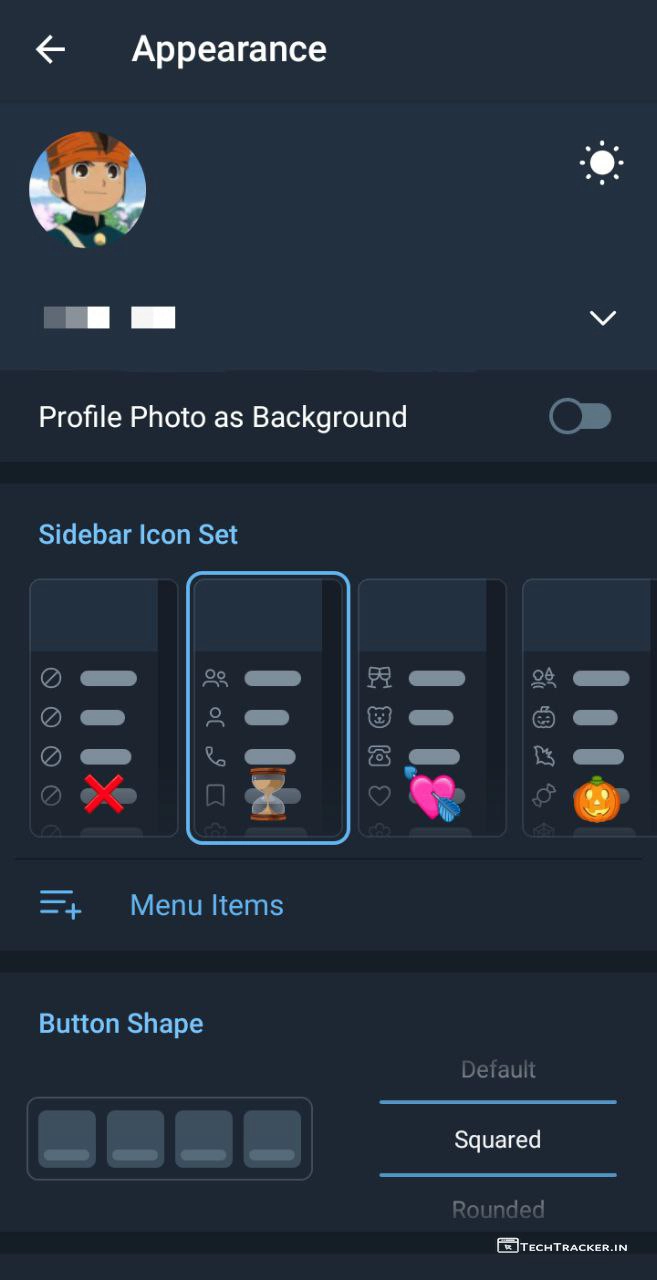Select the hourglass default icon set
657x1280 pixels.
pyautogui.click(x=267, y=708)
